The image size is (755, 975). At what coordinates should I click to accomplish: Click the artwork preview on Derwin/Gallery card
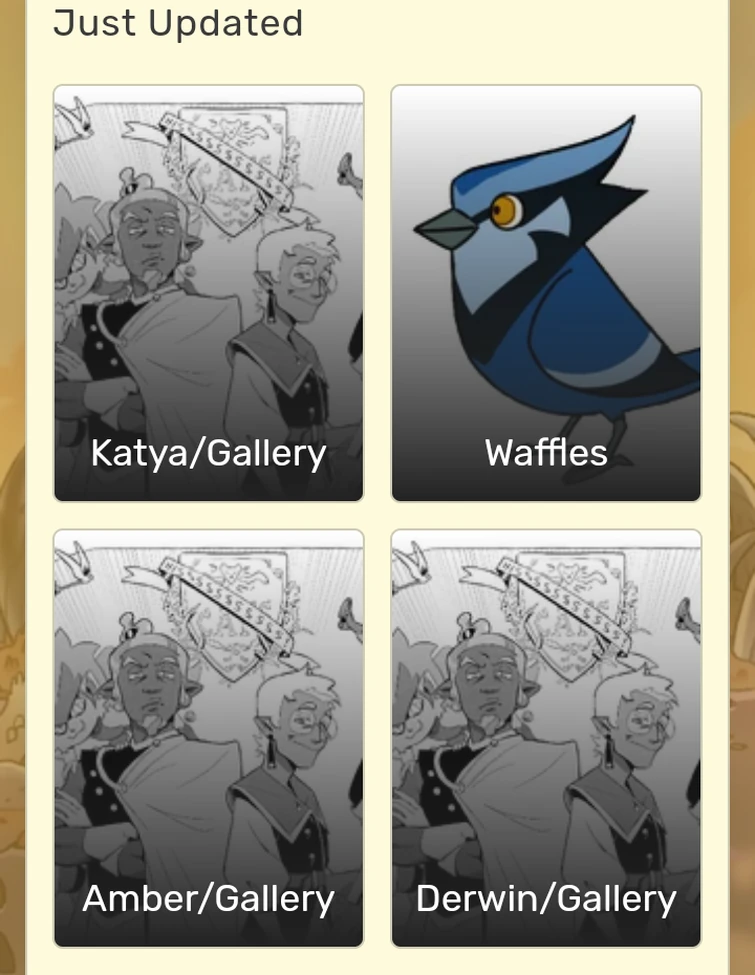[x=545, y=700]
